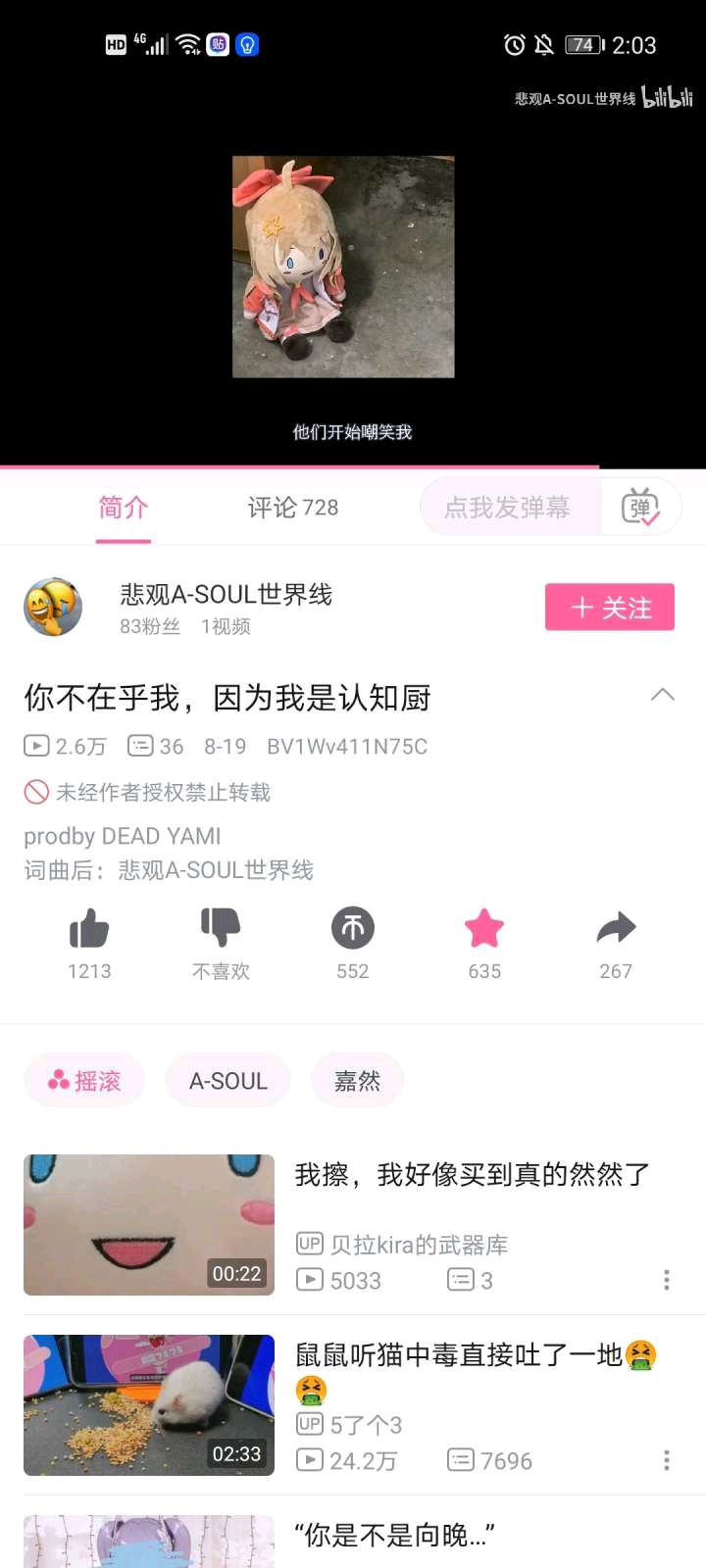Mark the video as 不喜欢
This screenshot has width=706, height=1568.
coord(221,929)
